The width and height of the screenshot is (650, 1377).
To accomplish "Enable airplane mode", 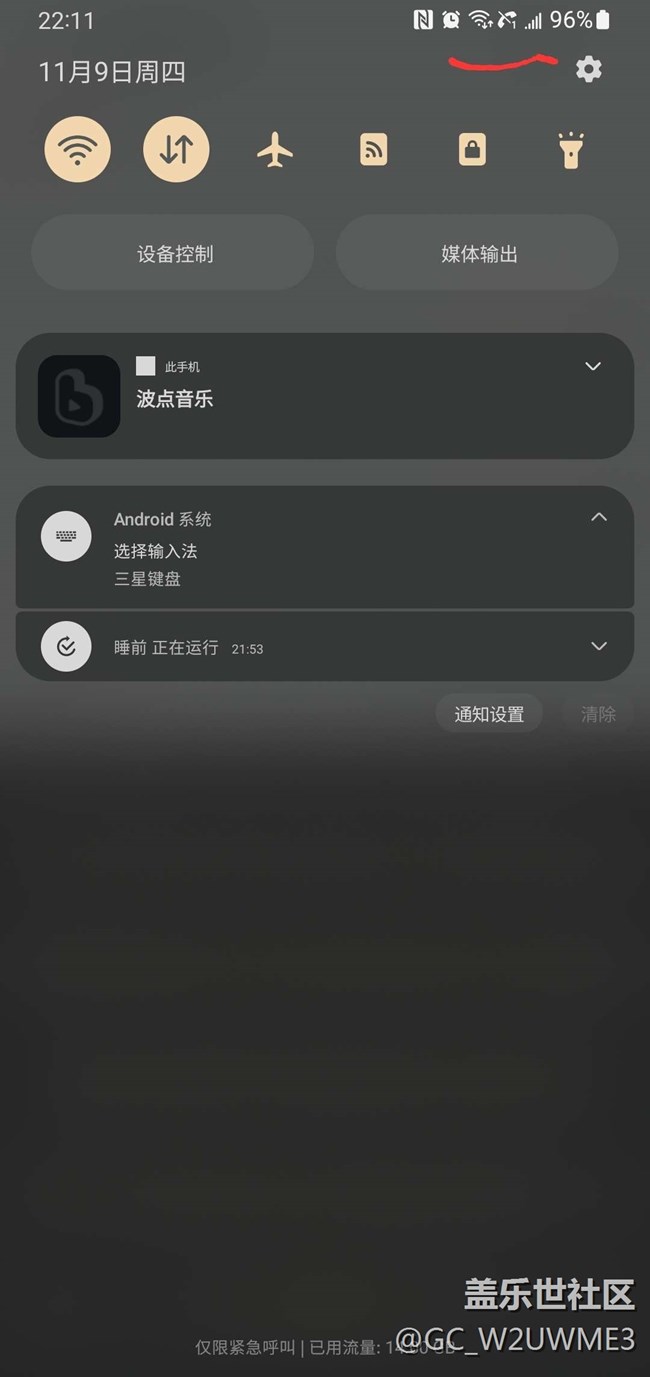I will pyautogui.click(x=275, y=150).
